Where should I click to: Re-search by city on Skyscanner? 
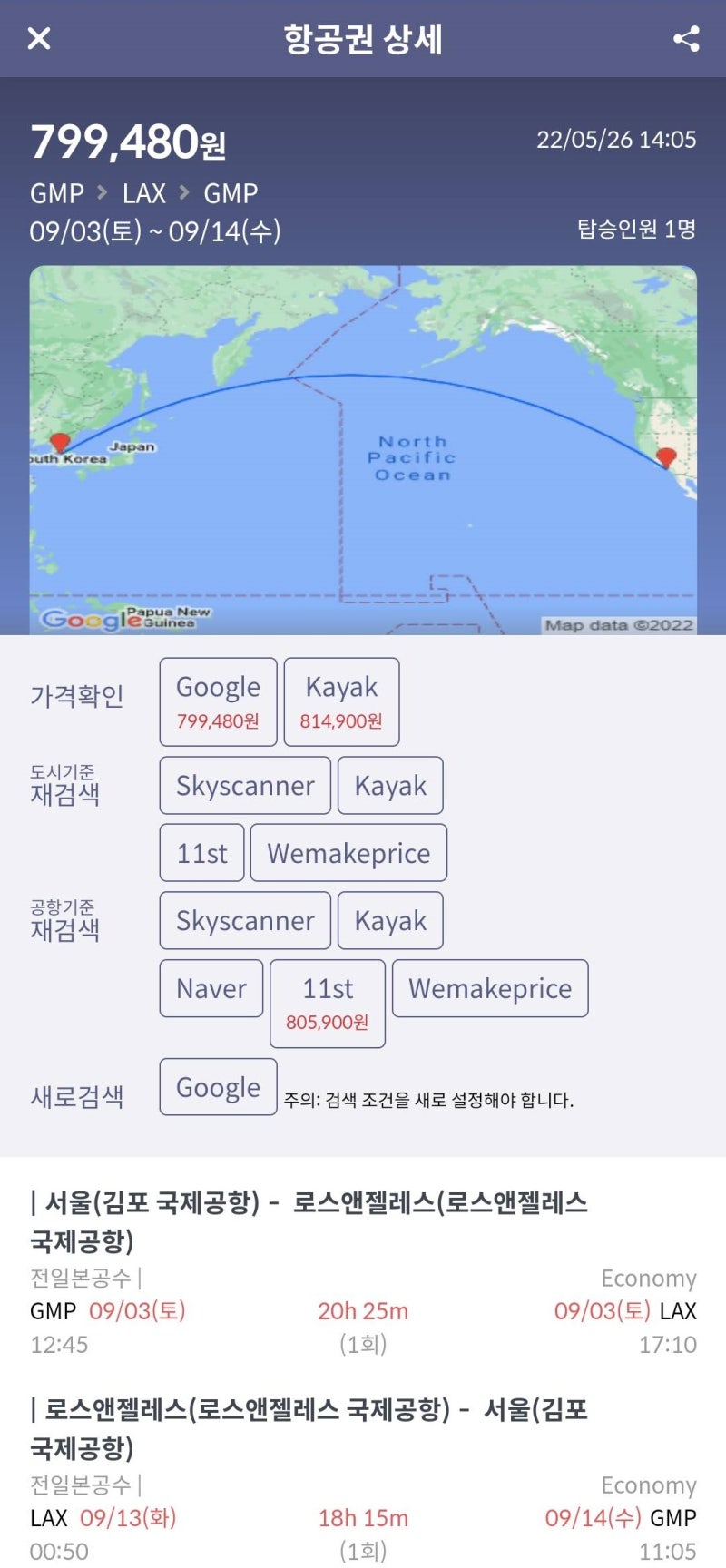(245, 785)
